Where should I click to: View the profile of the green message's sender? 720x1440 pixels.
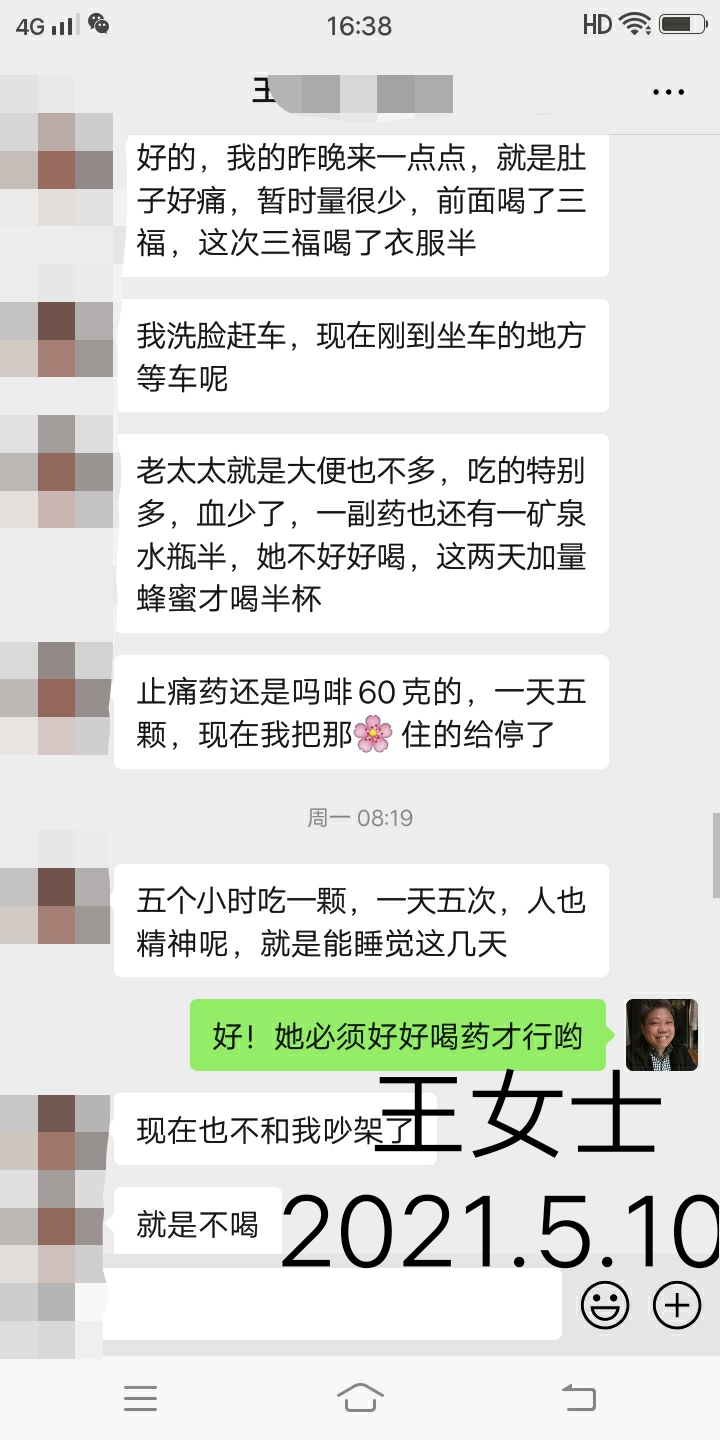(x=662, y=1035)
